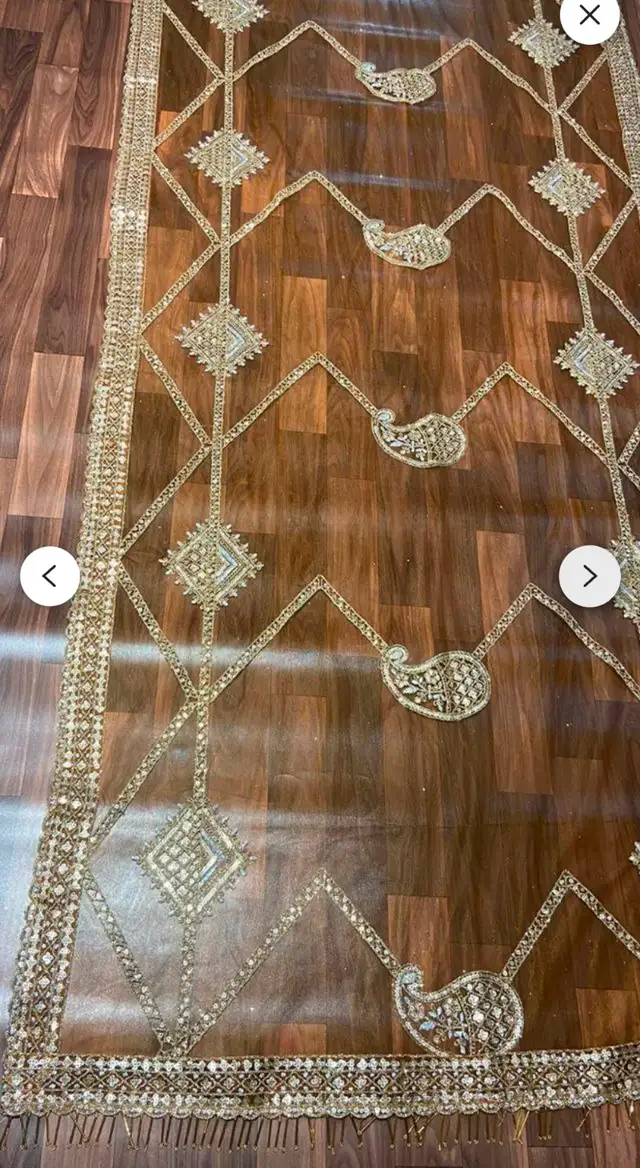Show the next photo

pyautogui.click(x=589, y=576)
